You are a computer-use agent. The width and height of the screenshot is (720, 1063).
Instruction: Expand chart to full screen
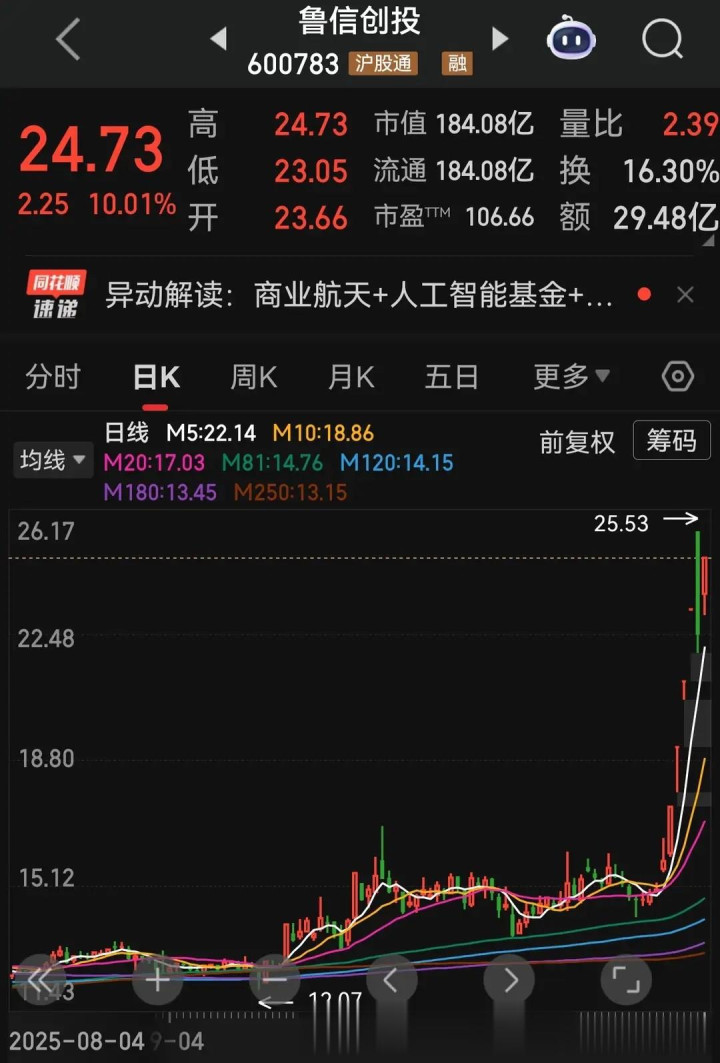625,980
